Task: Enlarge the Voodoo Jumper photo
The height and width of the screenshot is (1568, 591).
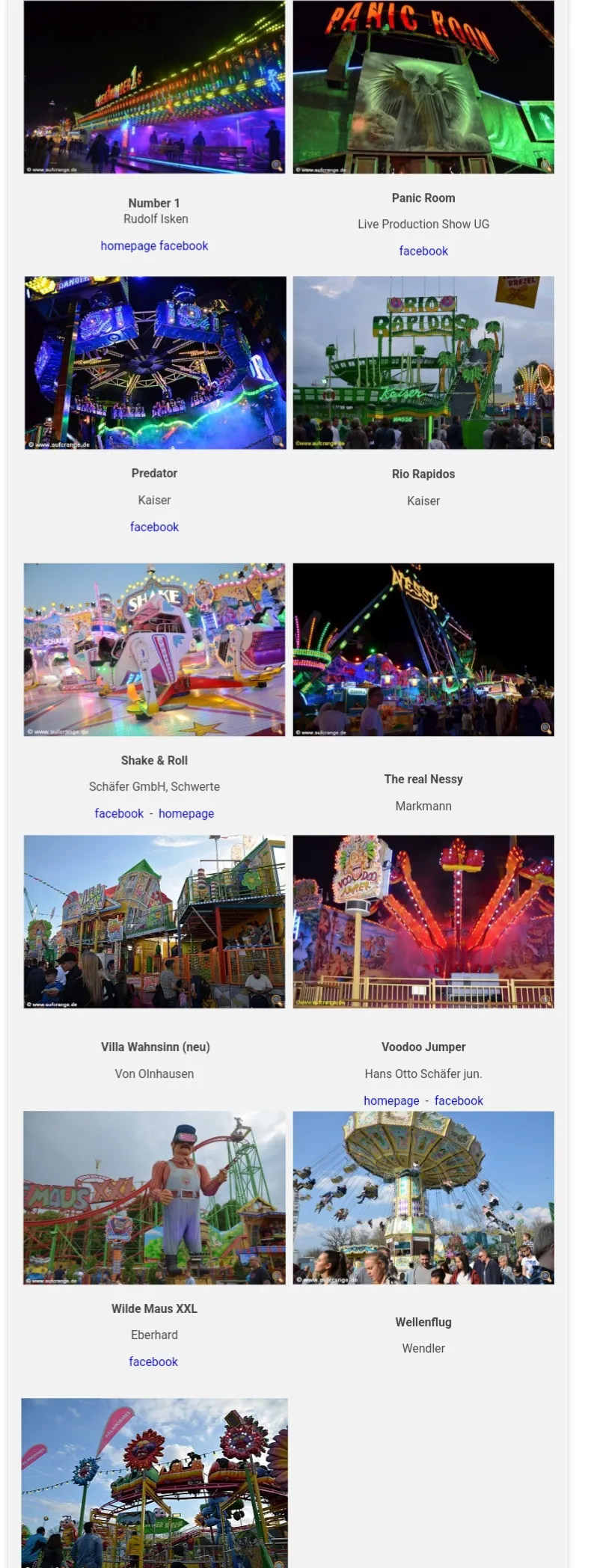Action: (423, 922)
